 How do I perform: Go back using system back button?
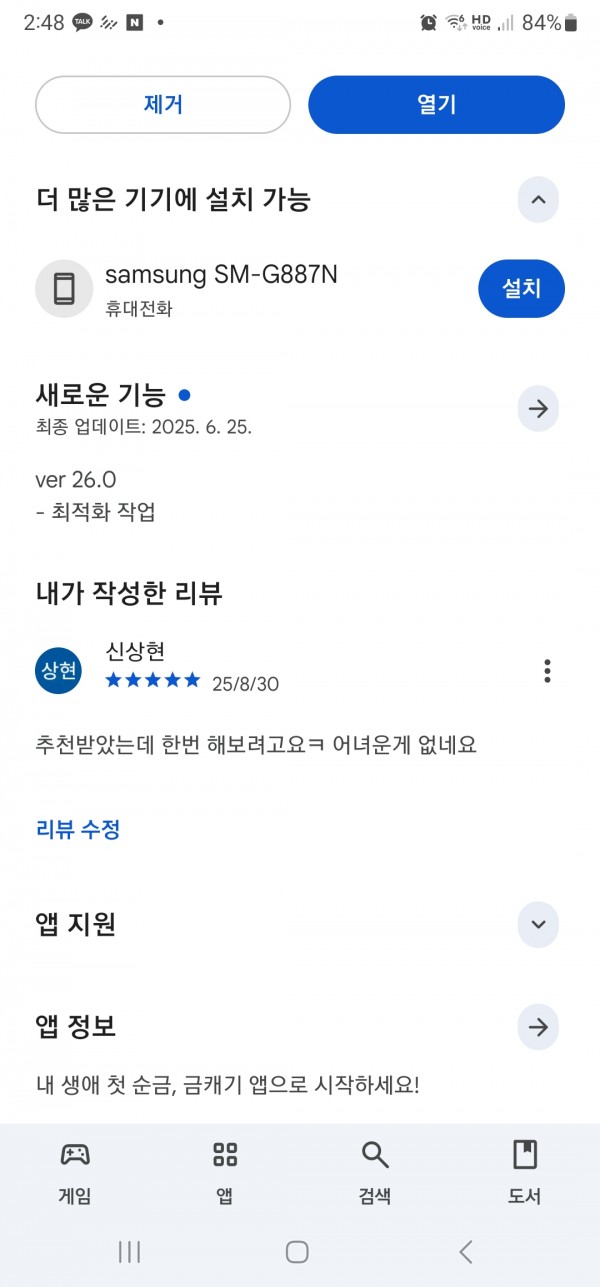coord(465,1251)
